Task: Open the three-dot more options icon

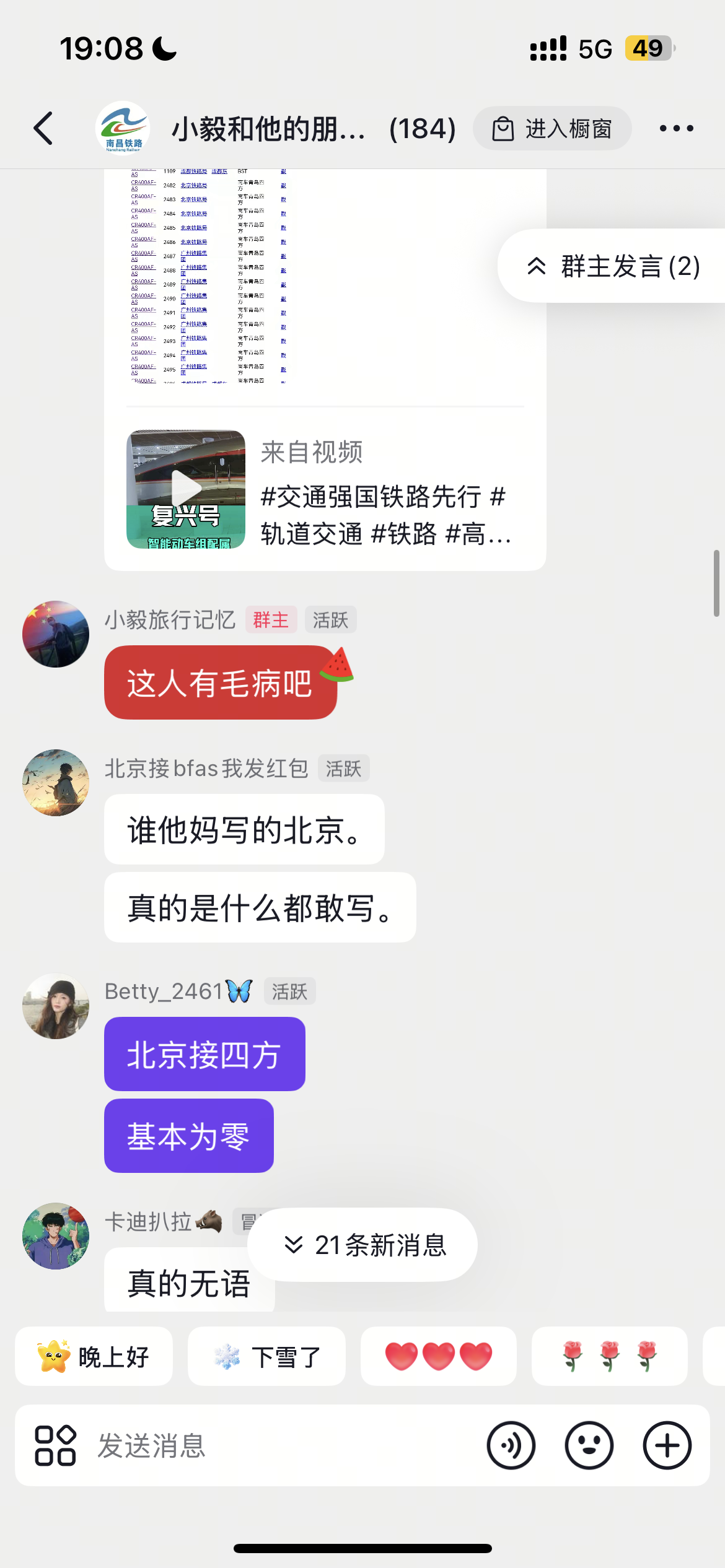Action: 676,128
